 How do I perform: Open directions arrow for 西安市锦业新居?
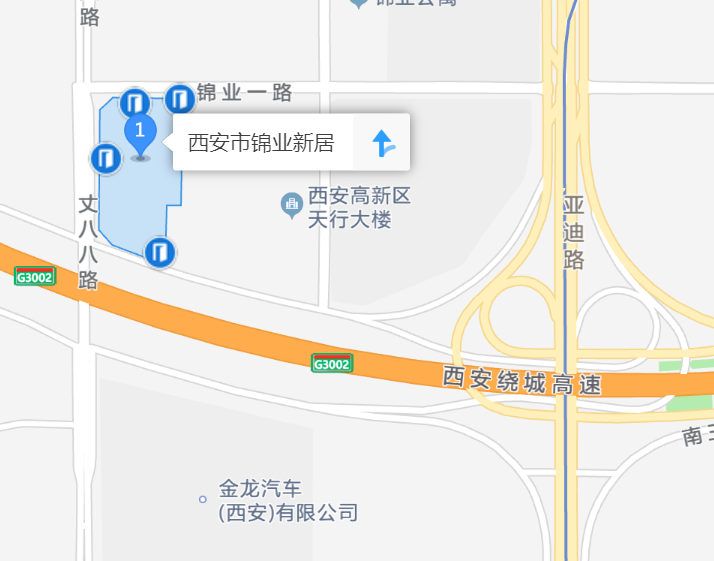pyautogui.click(x=383, y=144)
